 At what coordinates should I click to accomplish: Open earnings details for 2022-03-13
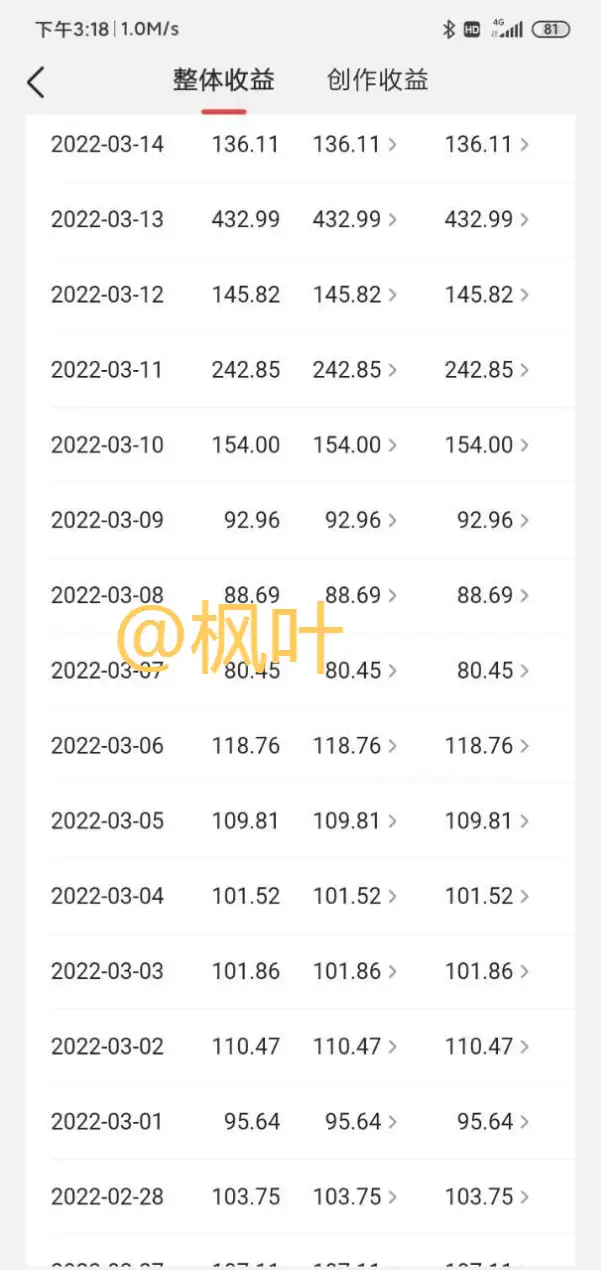[x=300, y=220]
